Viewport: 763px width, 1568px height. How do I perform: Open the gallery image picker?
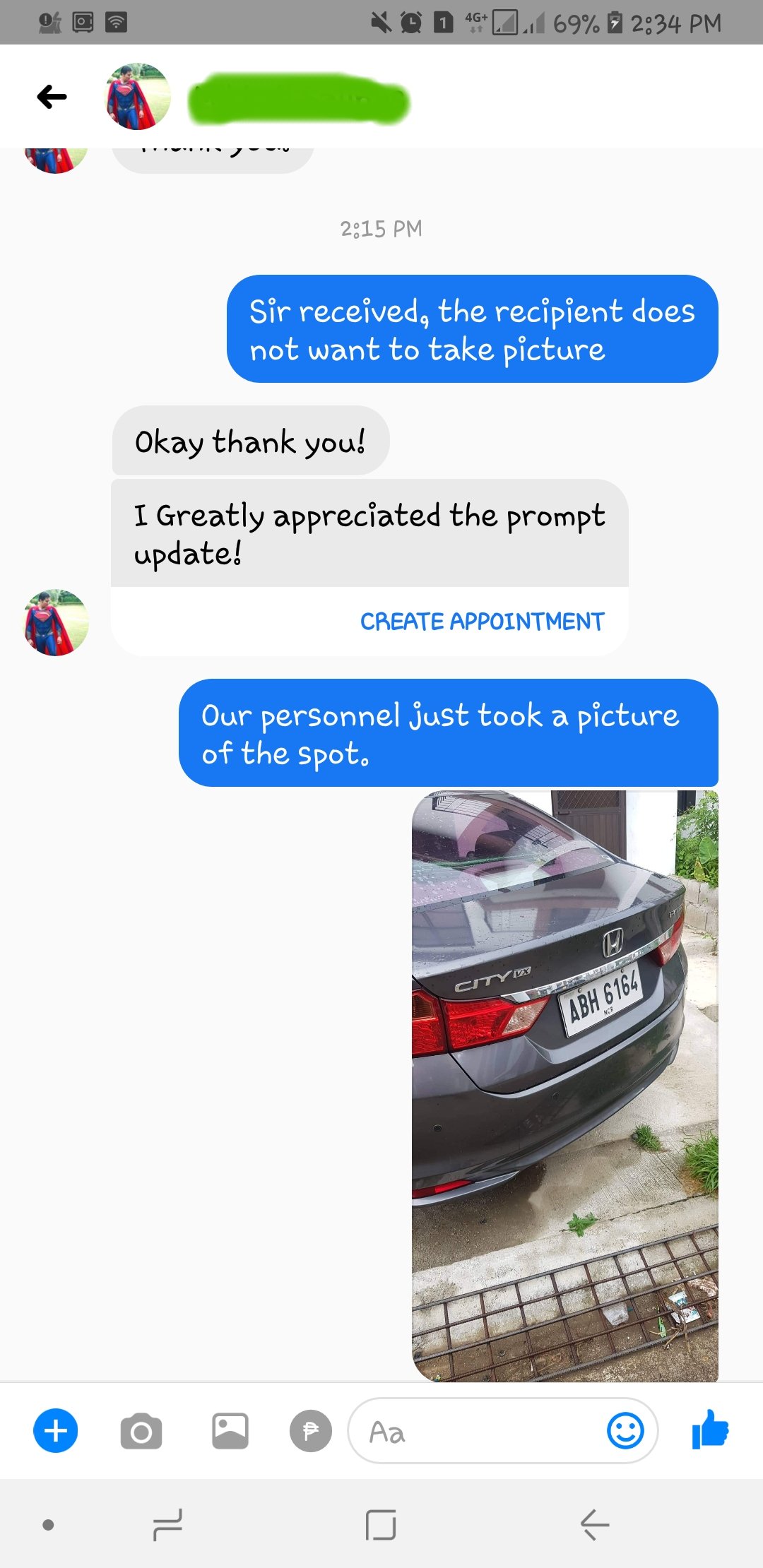click(230, 1432)
